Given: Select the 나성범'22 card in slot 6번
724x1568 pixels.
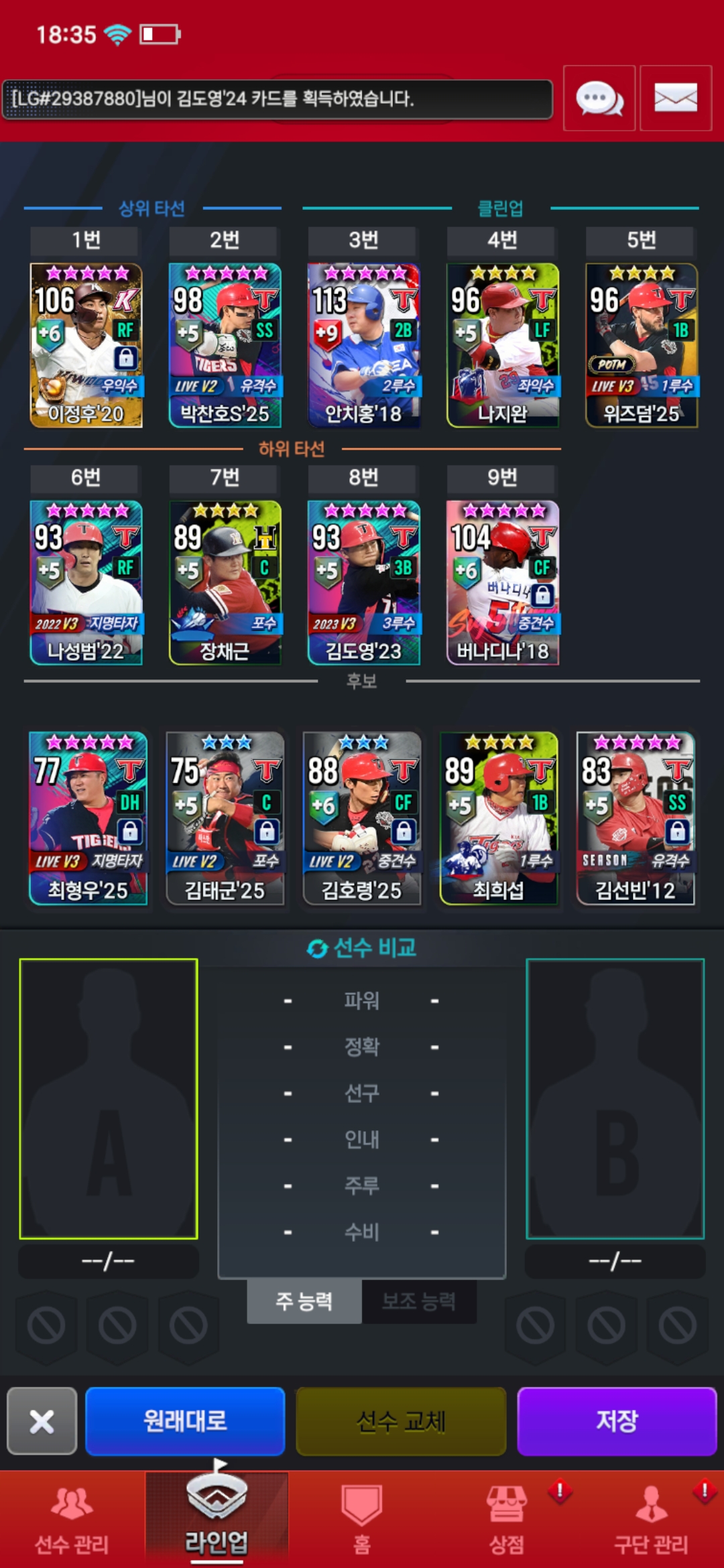Looking at the screenshot, I should [x=86, y=582].
